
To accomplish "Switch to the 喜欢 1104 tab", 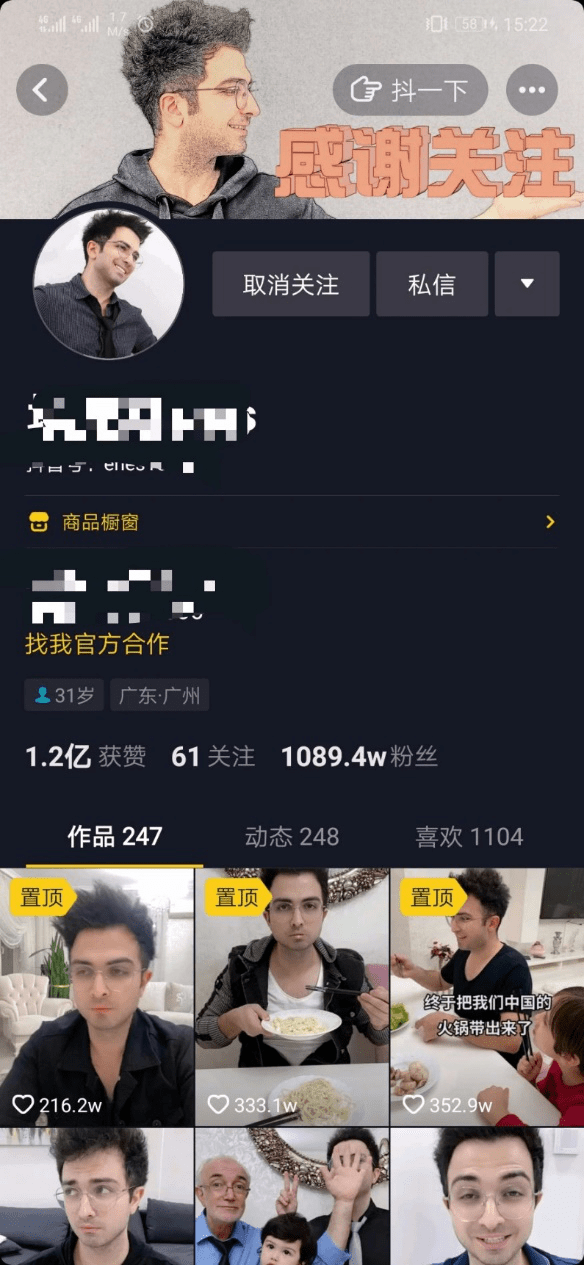I will [469, 837].
